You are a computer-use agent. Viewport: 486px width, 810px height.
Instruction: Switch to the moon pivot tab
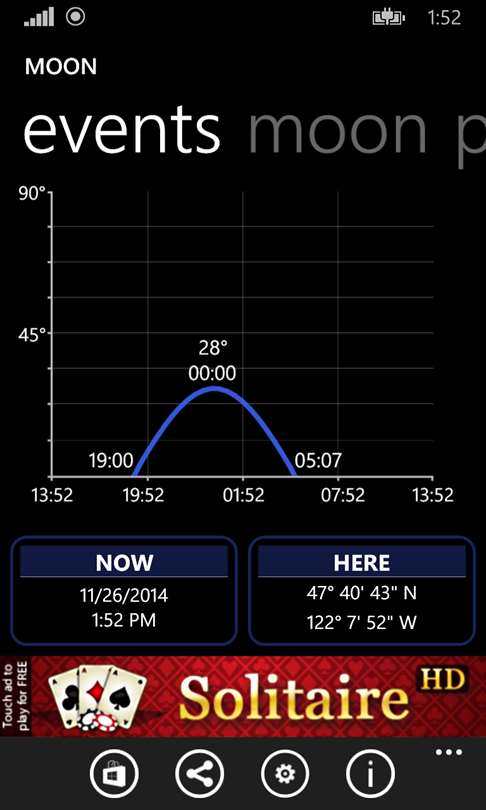click(338, 129)
